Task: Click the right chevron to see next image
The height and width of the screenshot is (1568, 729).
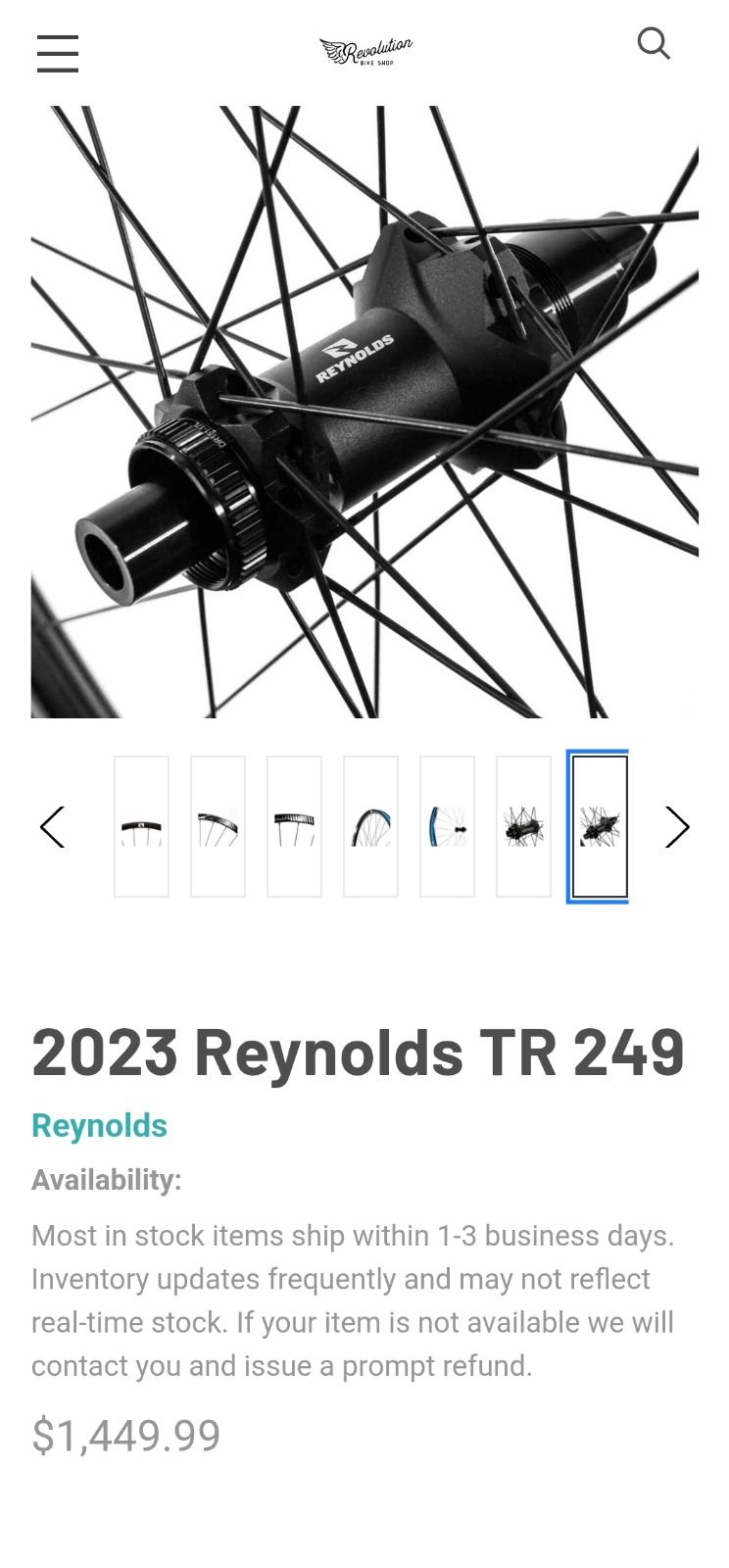Action: (675, 826)
